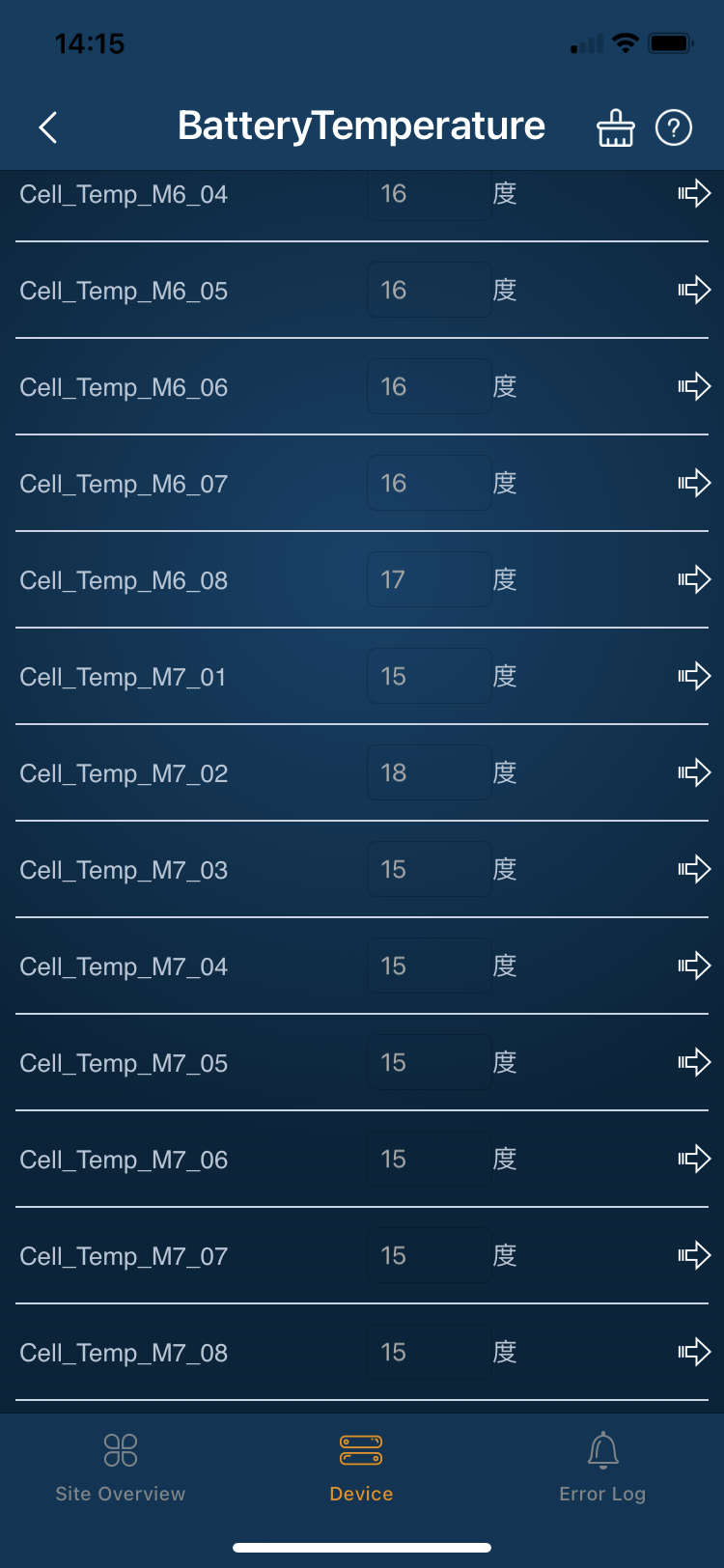Screen dimensions: 724x1568
Task: Edit the Cell_Temp_M6_07 value field
Action: click(x=429, y=483)
